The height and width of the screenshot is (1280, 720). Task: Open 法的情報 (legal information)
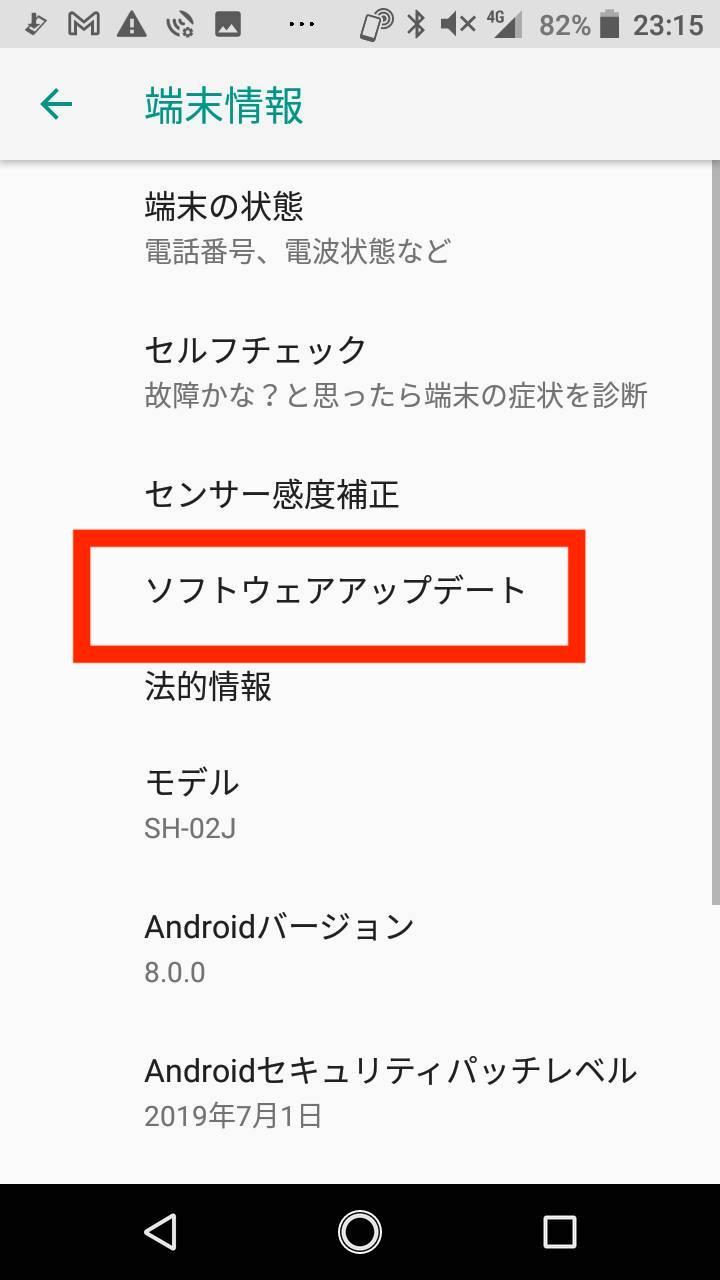click(x=360, y=687)
